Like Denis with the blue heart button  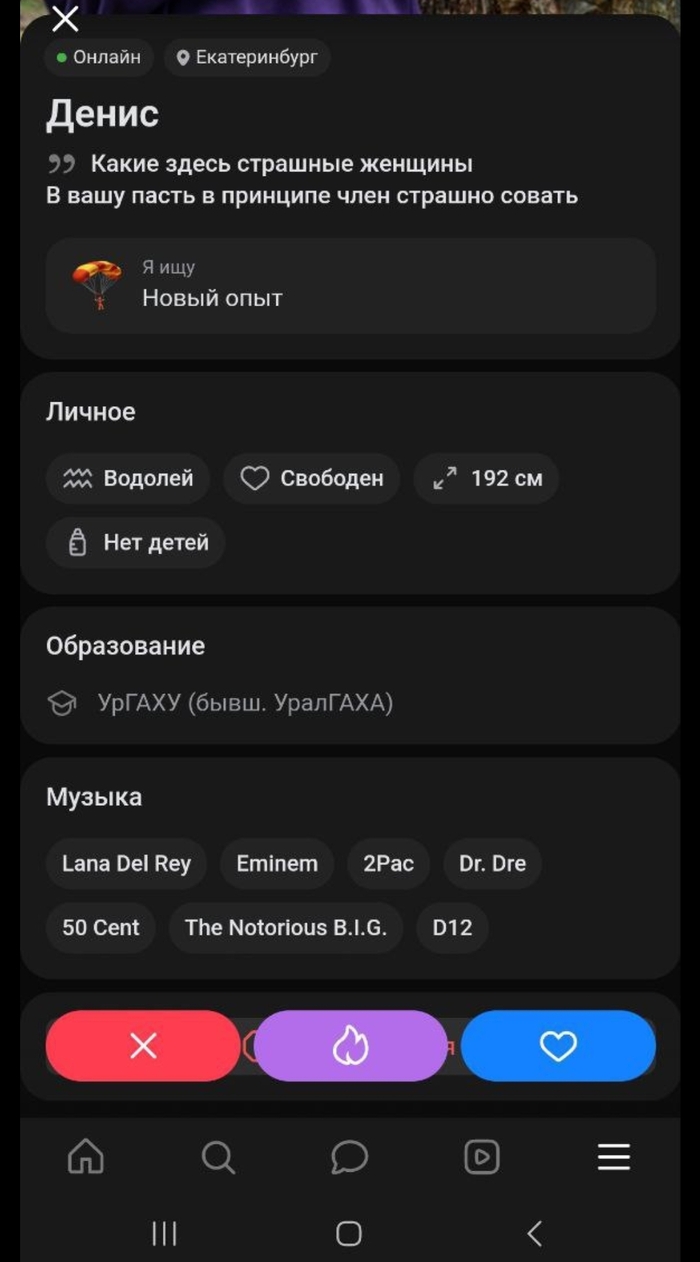coord(558,1046)
